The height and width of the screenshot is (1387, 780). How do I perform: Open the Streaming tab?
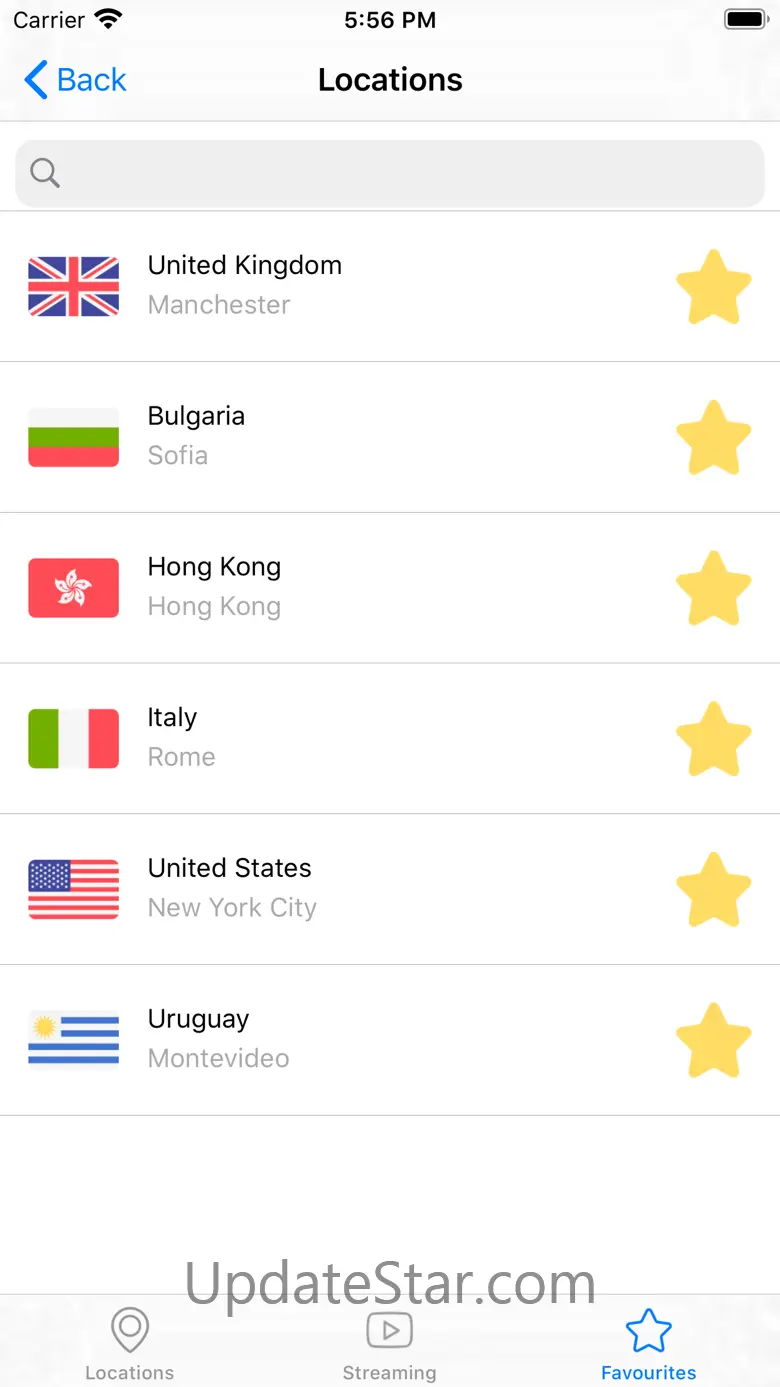389,1344
